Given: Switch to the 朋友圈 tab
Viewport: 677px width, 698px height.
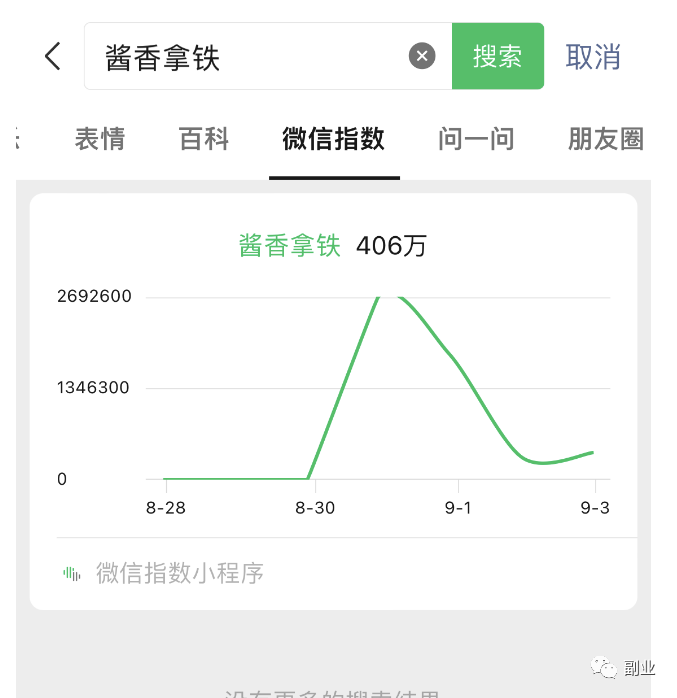Looking at the screenshot, I should tap(605, 139).
